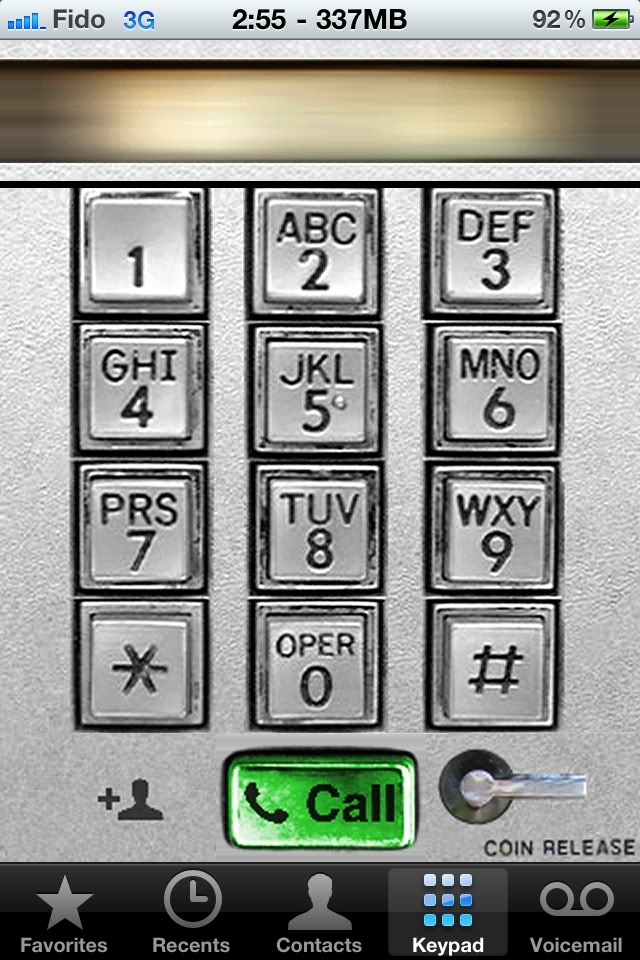This screenshot has height=960, width=640.
Task: Open the Recents tab
Action: point(191,912)
